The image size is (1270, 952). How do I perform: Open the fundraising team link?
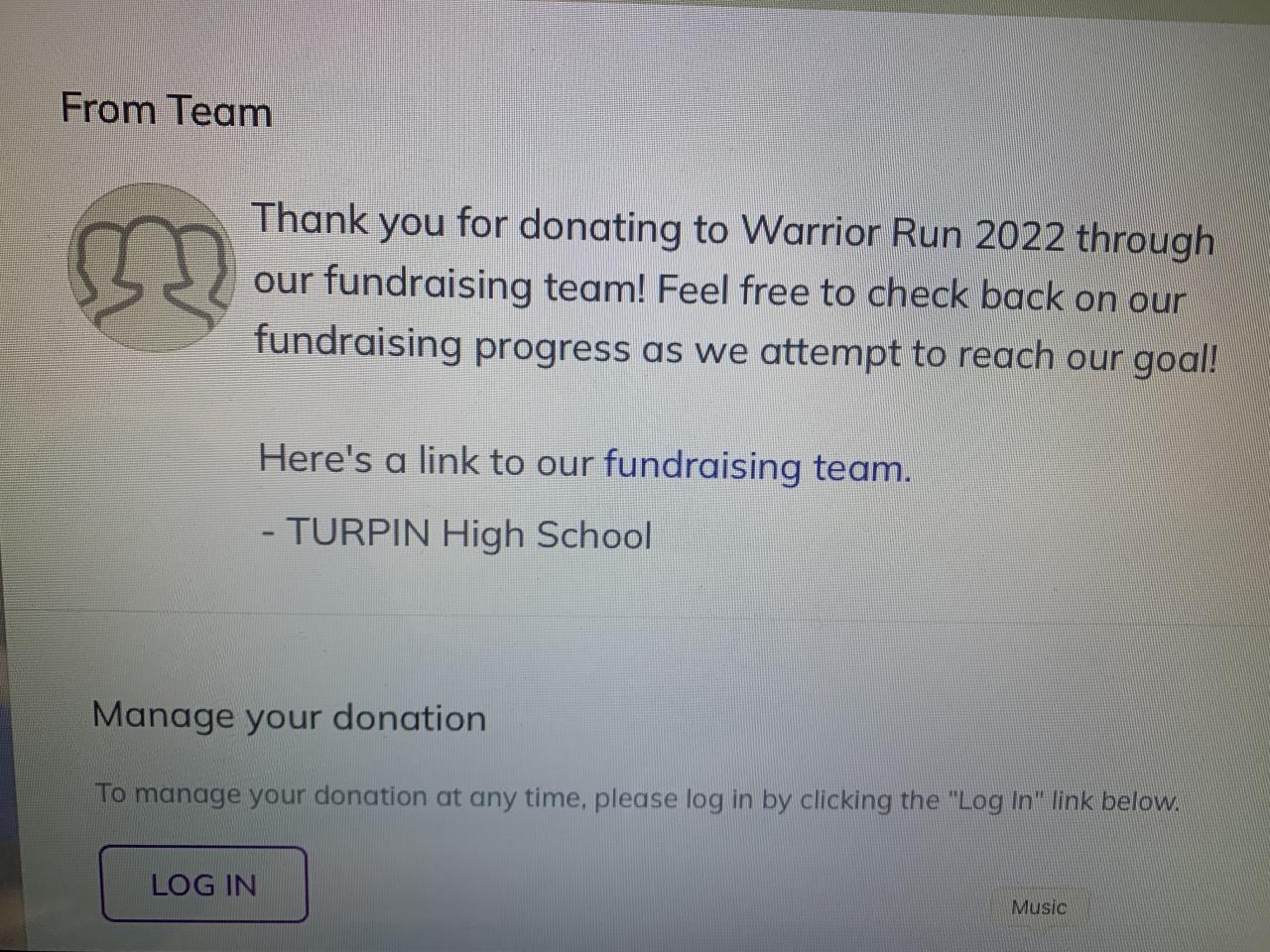pos(756,466)
